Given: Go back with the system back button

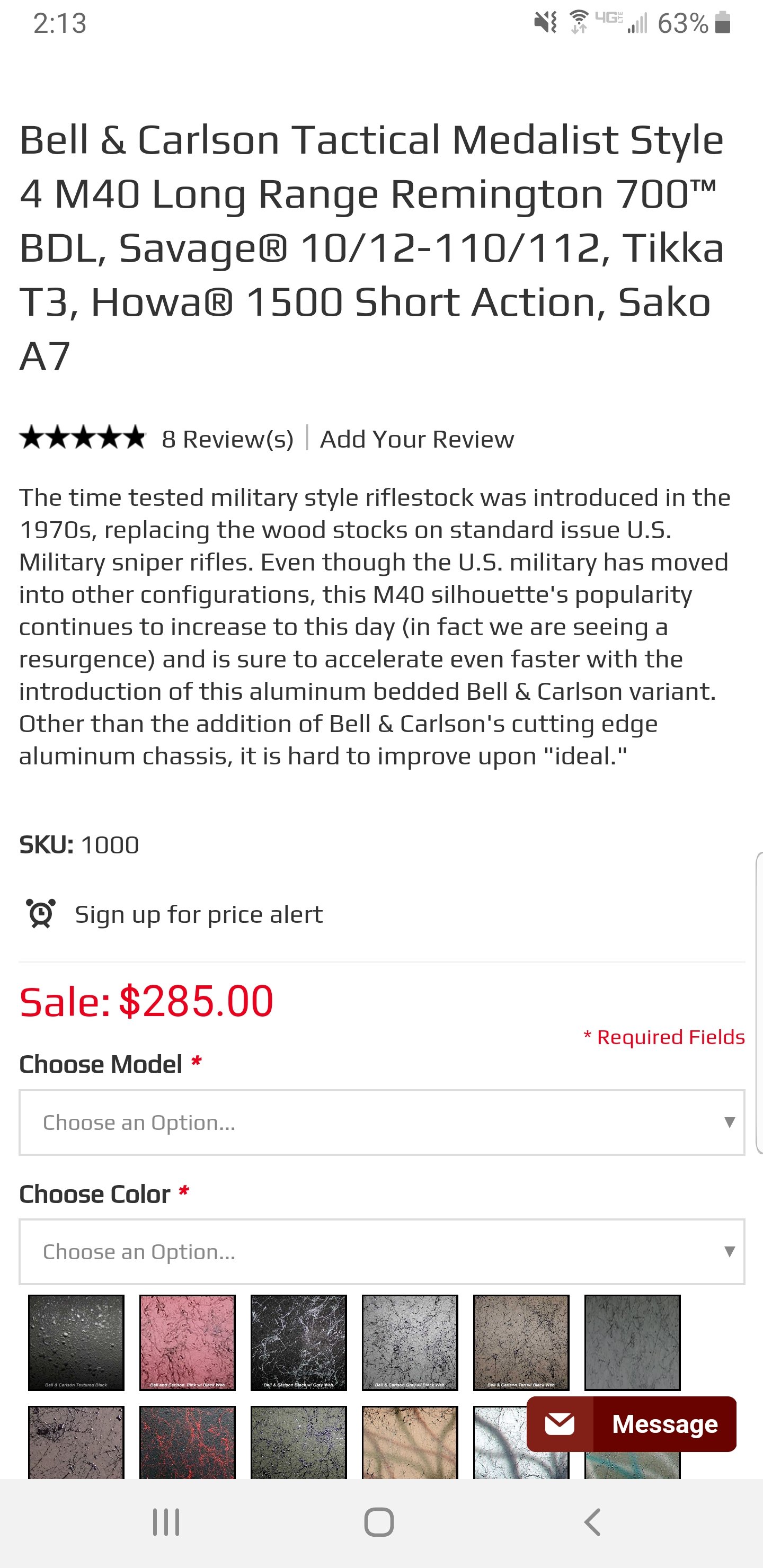Looking at the screenshot, I should click(x=592, y=1522).
